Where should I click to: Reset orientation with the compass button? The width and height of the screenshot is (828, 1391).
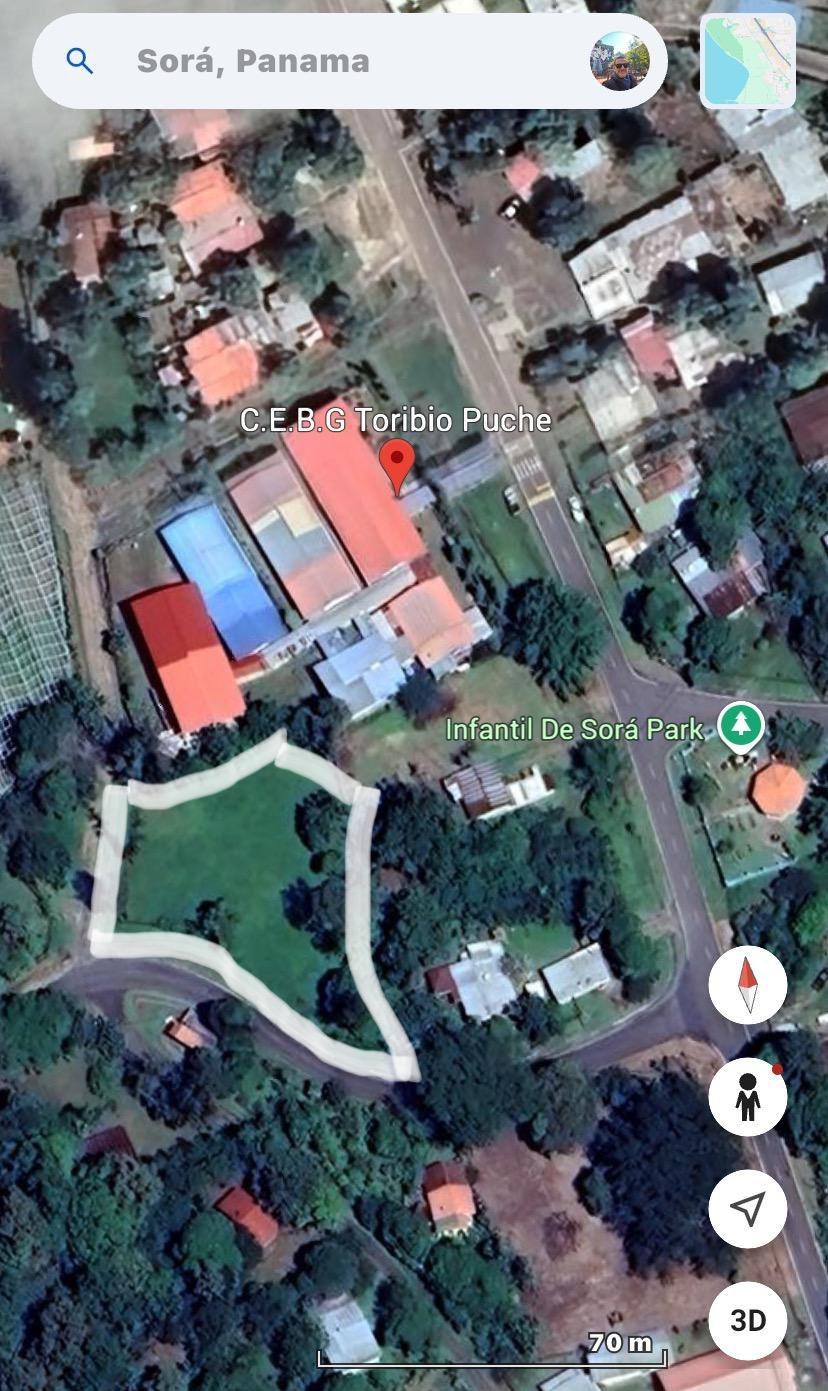748,985
